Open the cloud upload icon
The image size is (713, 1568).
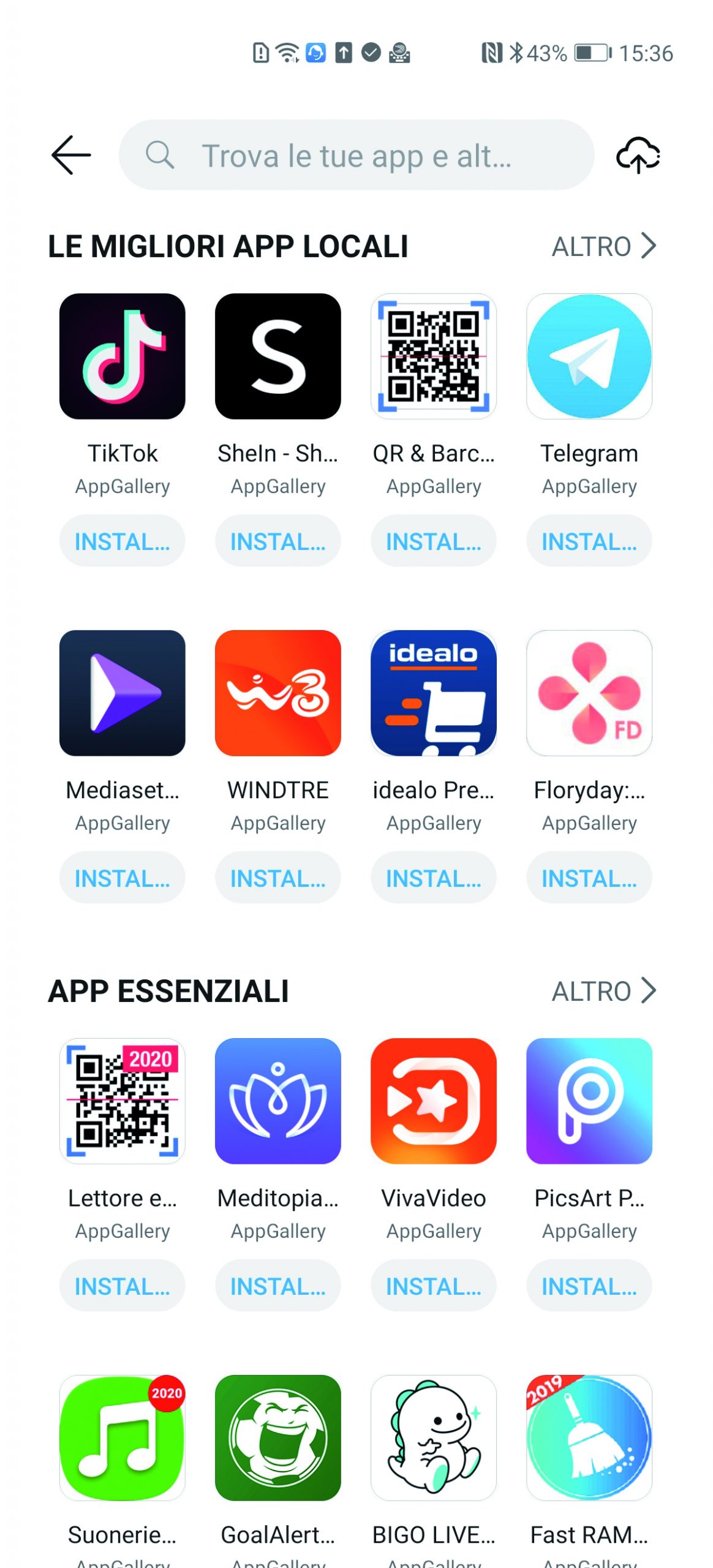(638, 155)
